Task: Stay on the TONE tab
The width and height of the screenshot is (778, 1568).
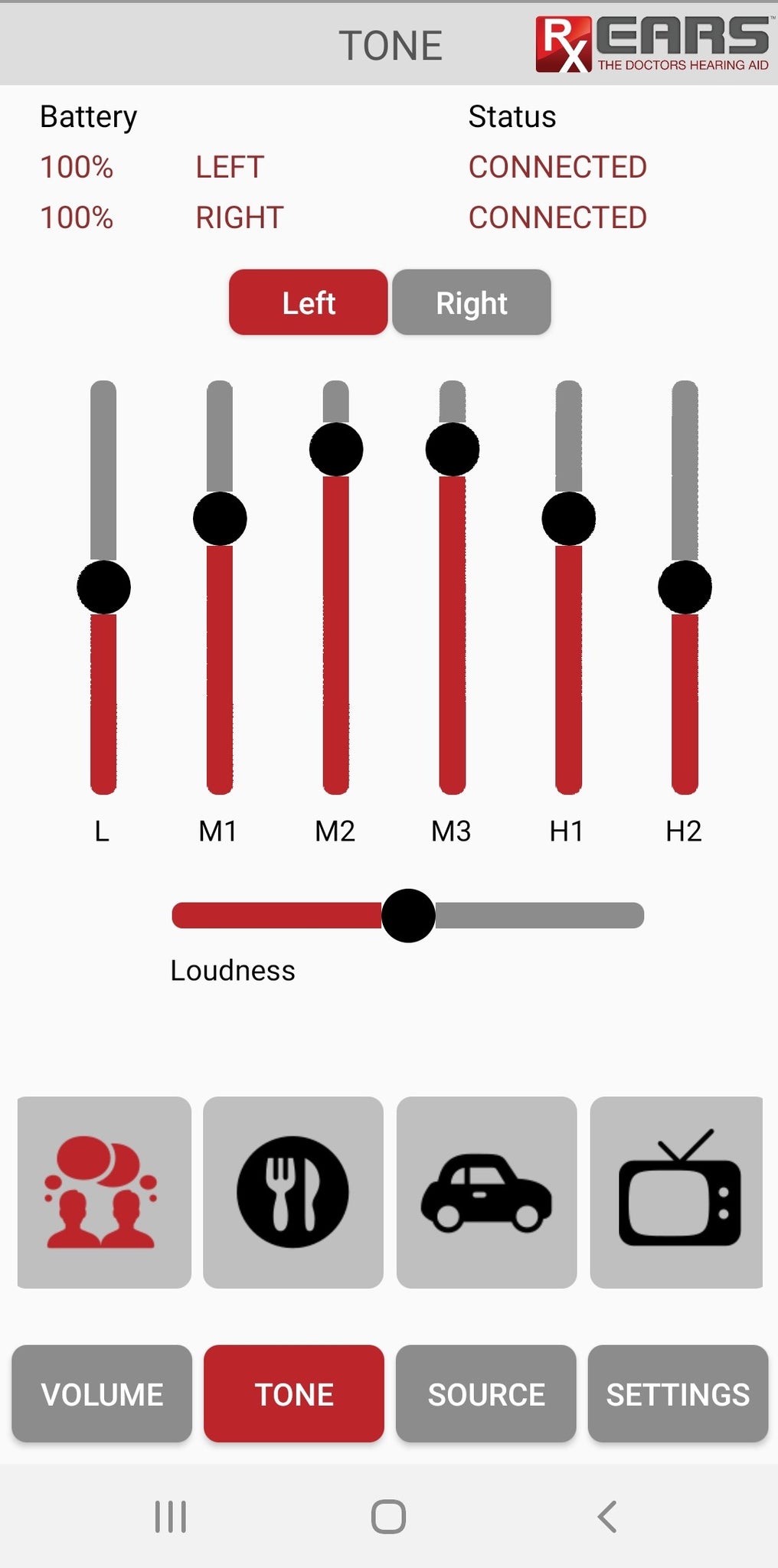Action: [294, 1393]
